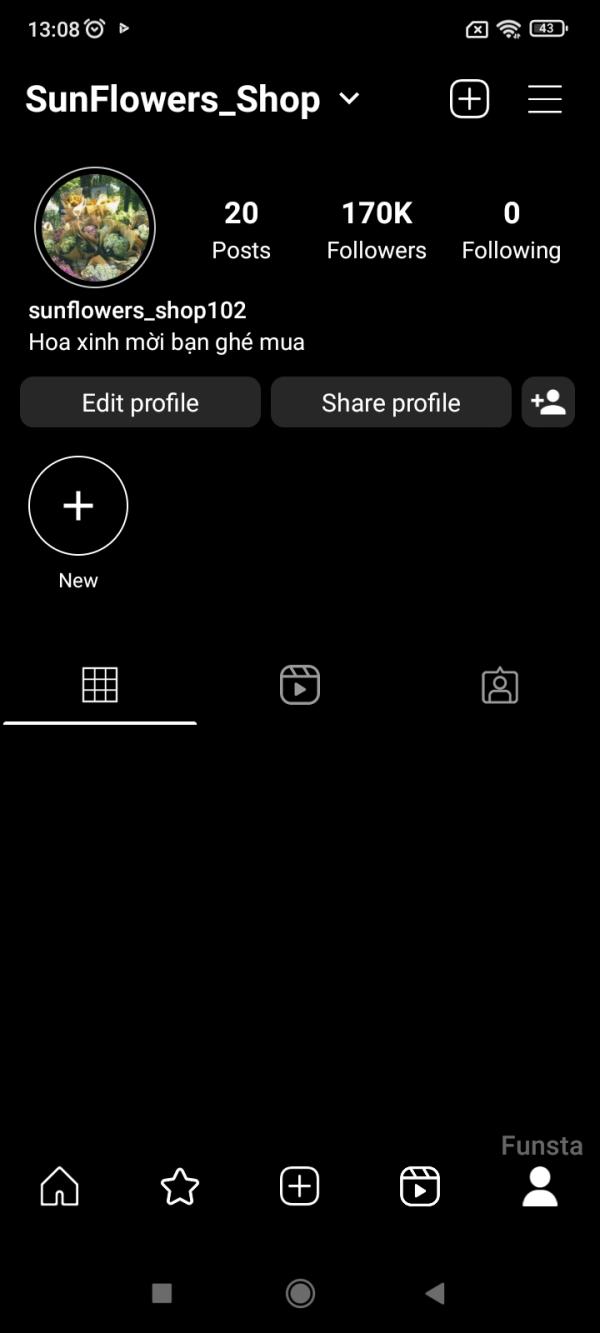Open the profile tab in bottom navigation
The width and height of the screenshot is (600, 1333).
[x=540, y=1186]
